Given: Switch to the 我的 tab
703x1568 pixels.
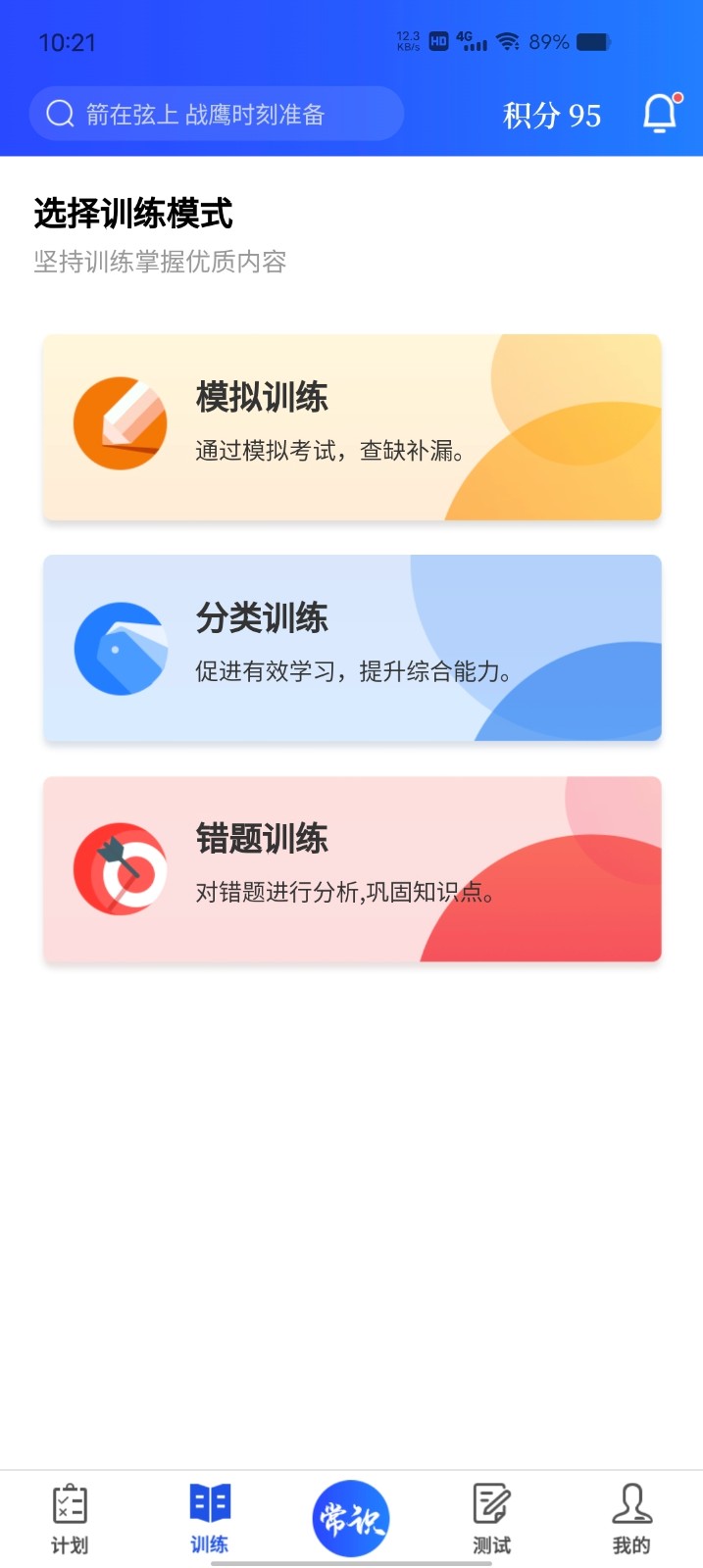Looking at the screenshot, I should tap(631, 1518).
